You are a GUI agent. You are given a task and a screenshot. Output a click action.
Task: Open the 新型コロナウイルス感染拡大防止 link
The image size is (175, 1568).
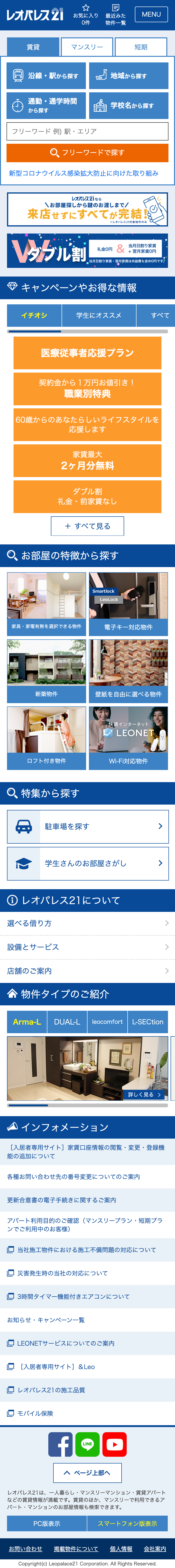[83, 173]
